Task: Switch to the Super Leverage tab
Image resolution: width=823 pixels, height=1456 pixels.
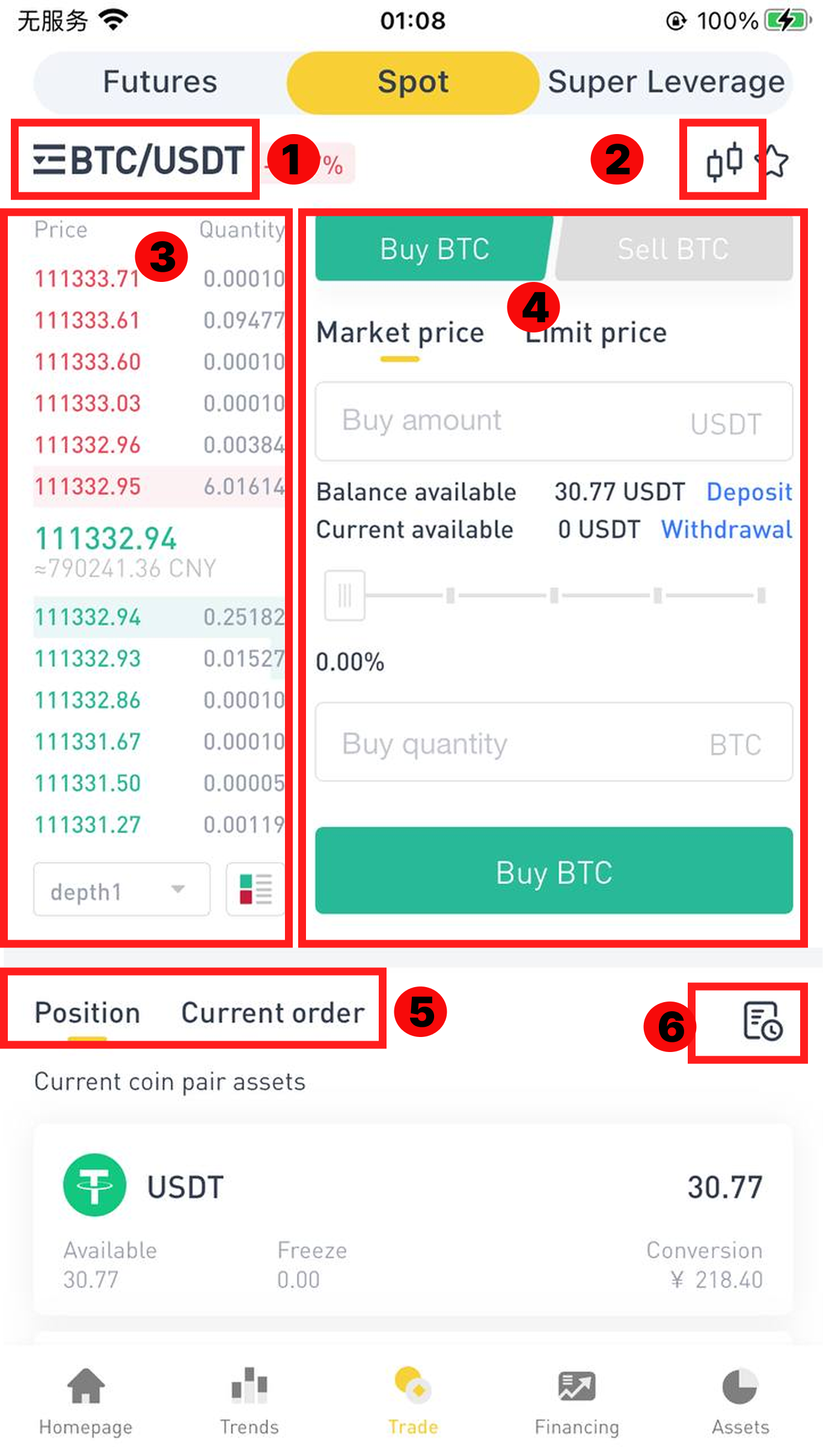Action: tap(666, 82)
